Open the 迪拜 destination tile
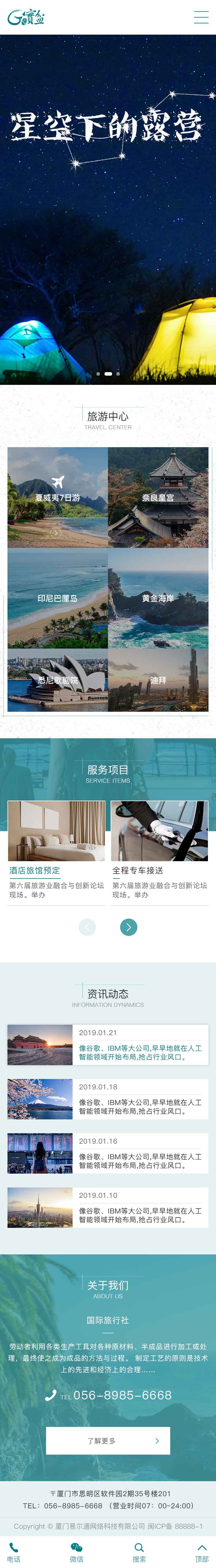 (158, 680)
